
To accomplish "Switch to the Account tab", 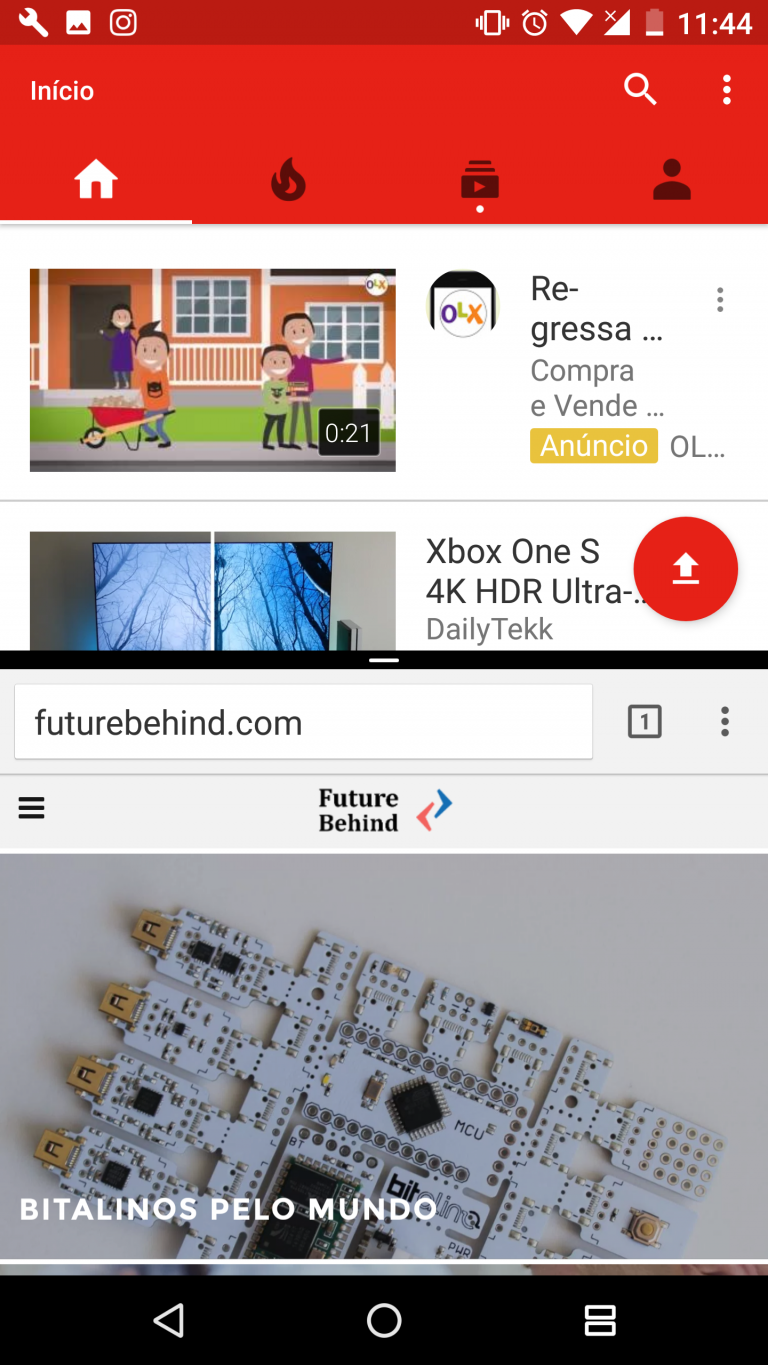I will [x=672, y=181].
